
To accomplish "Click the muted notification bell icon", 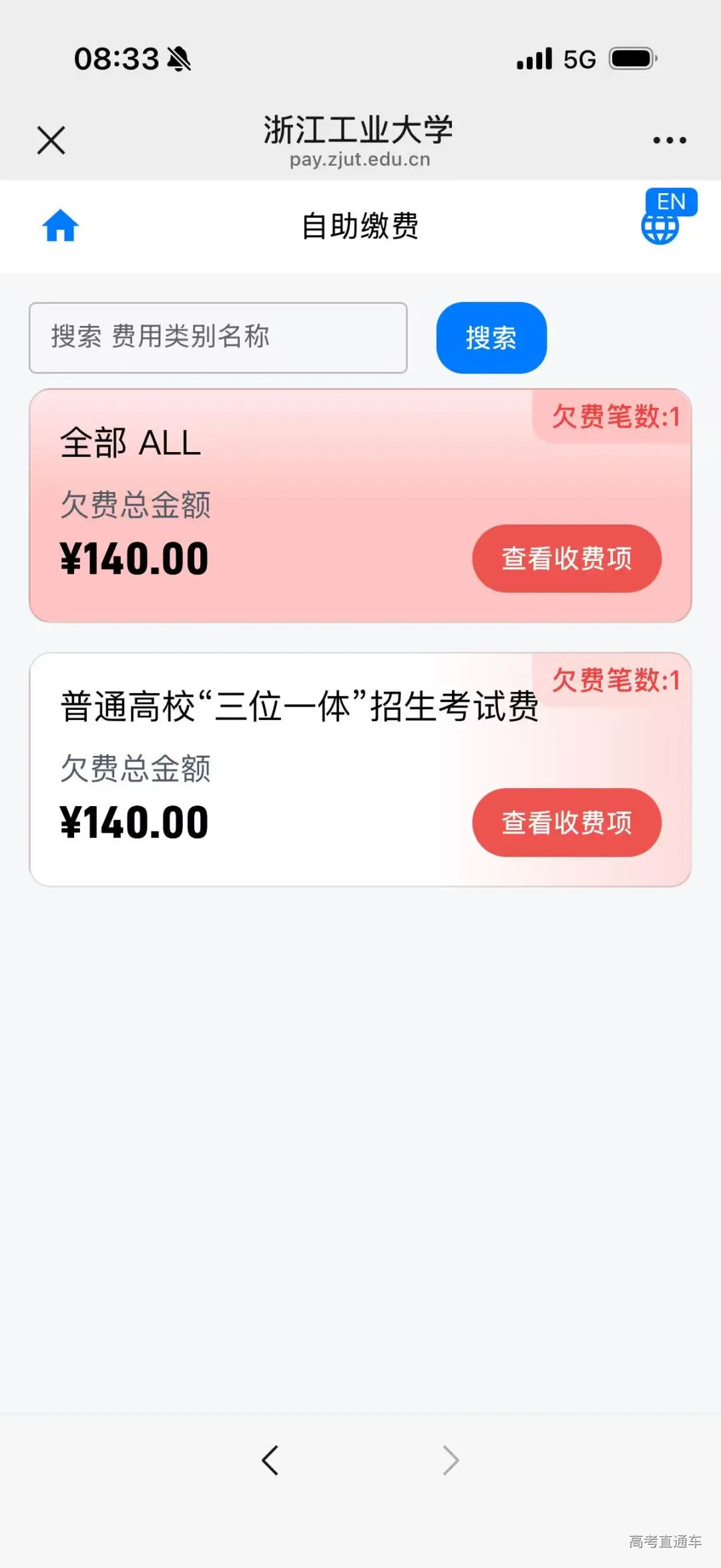I will coord(180,59).
